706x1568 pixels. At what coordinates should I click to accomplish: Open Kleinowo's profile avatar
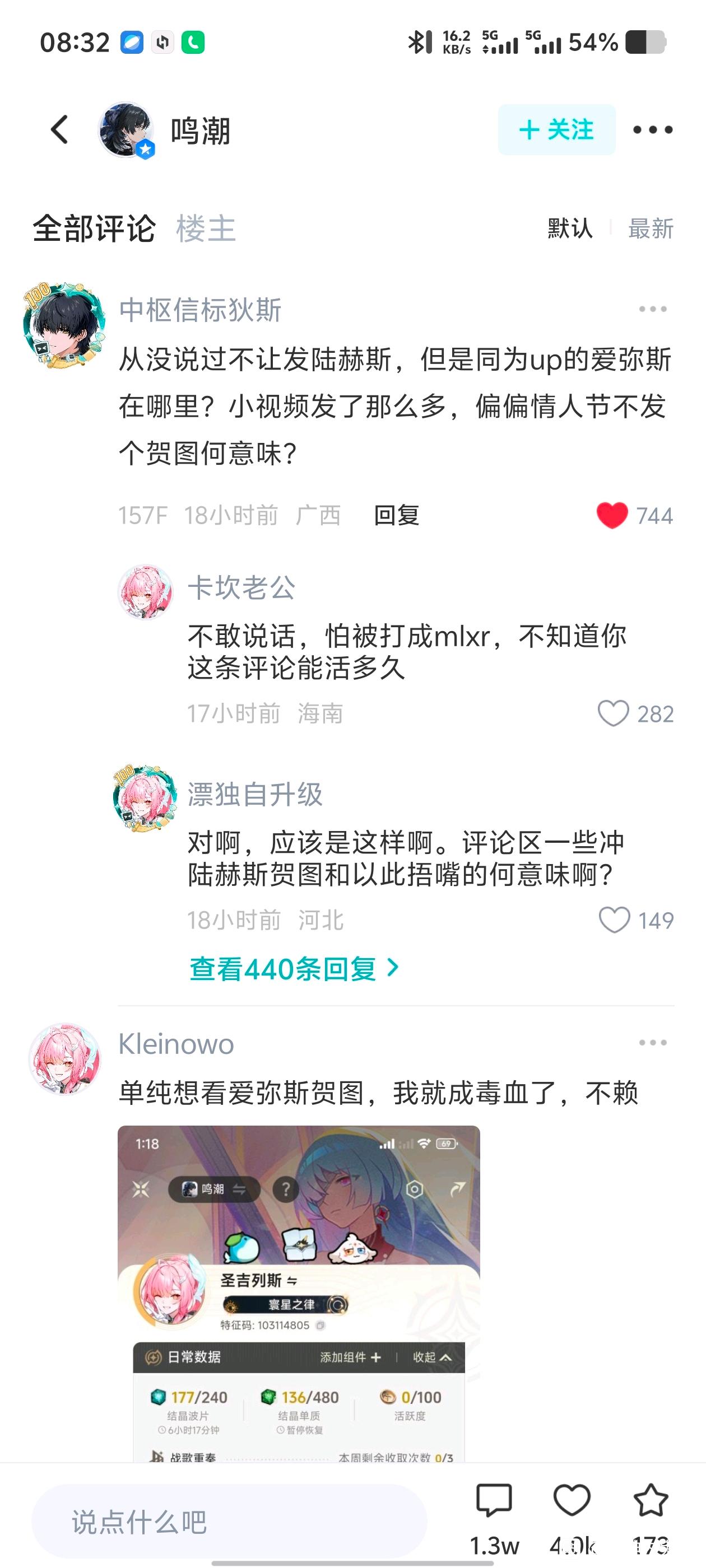[64, 1060]
